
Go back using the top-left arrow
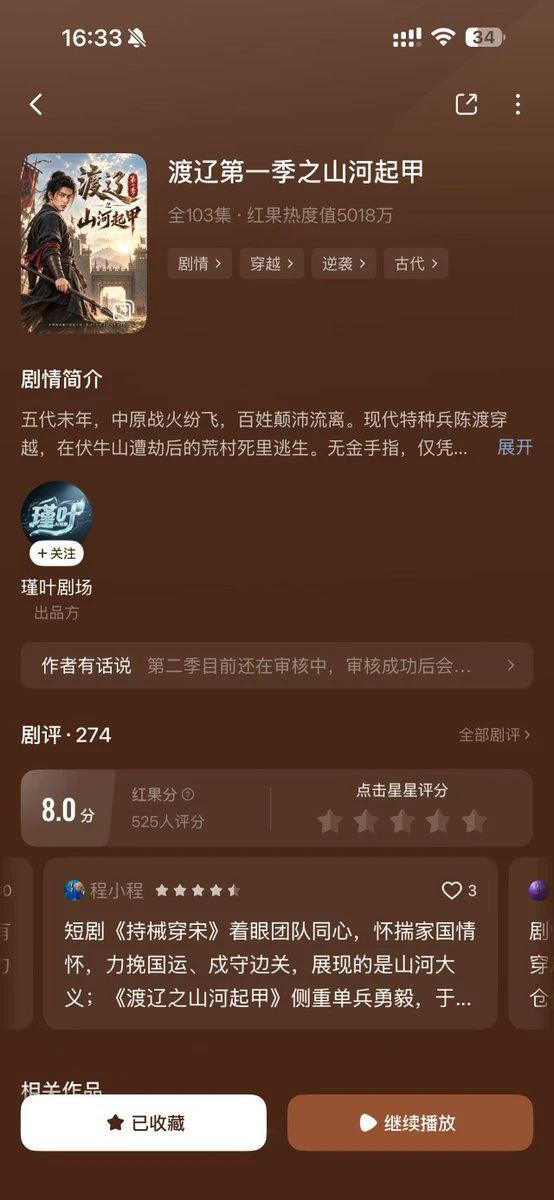pyautogui.click(x=36, y=104)
